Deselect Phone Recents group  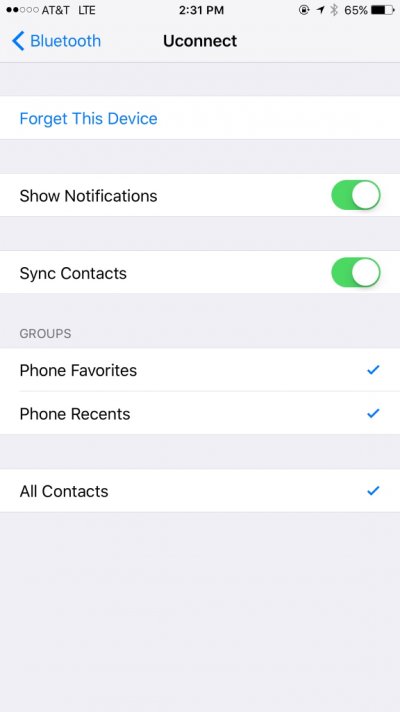[x=200, y=413]
